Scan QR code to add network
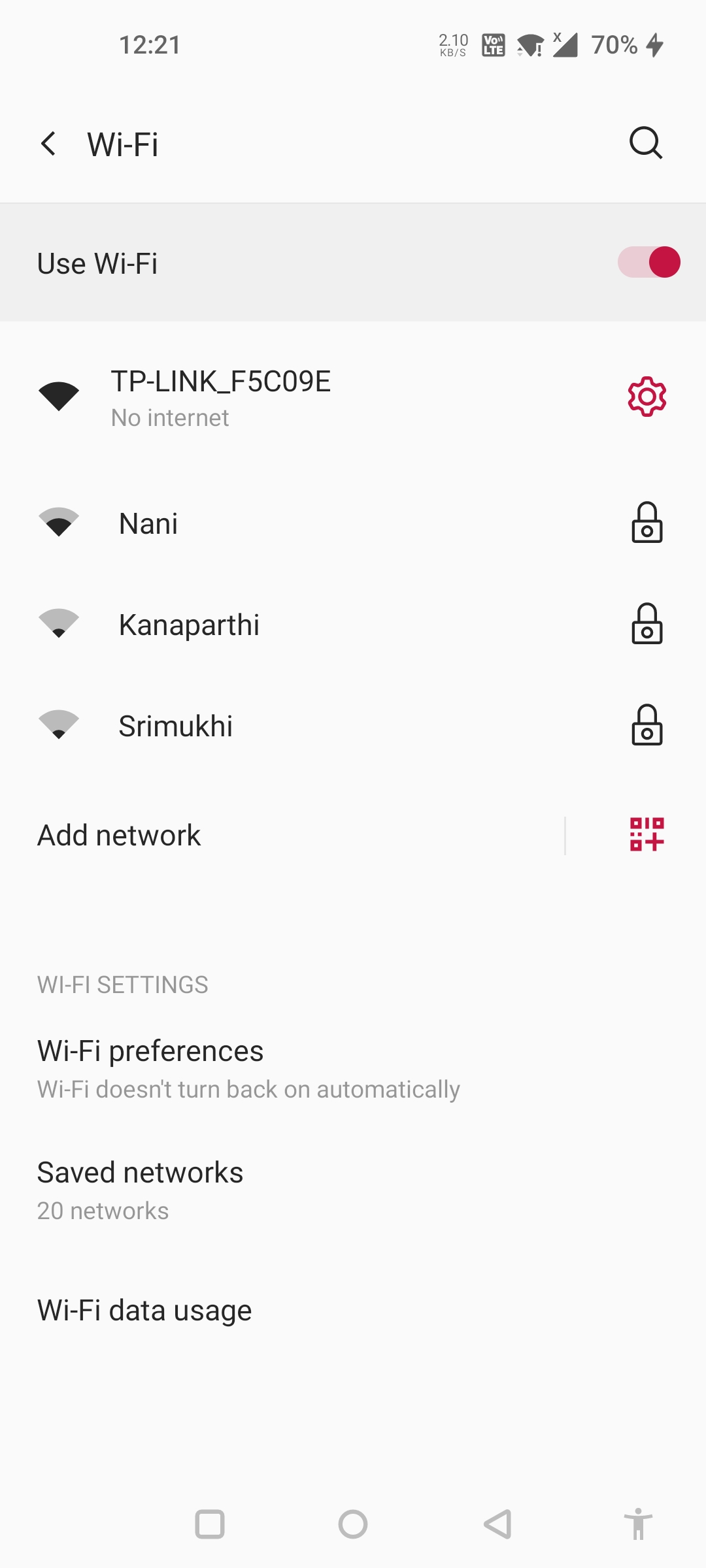This screenshot has height=1568, width=706. 647,835
